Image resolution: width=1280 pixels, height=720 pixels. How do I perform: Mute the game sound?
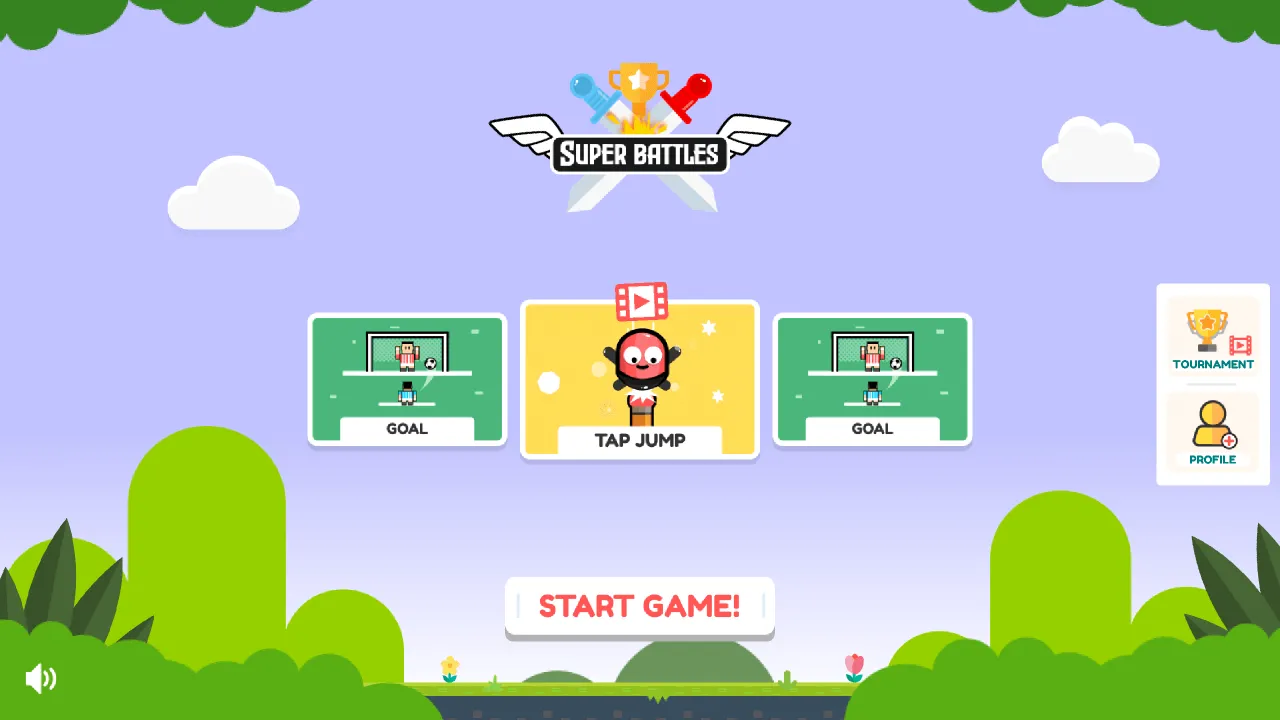[41, 679]
